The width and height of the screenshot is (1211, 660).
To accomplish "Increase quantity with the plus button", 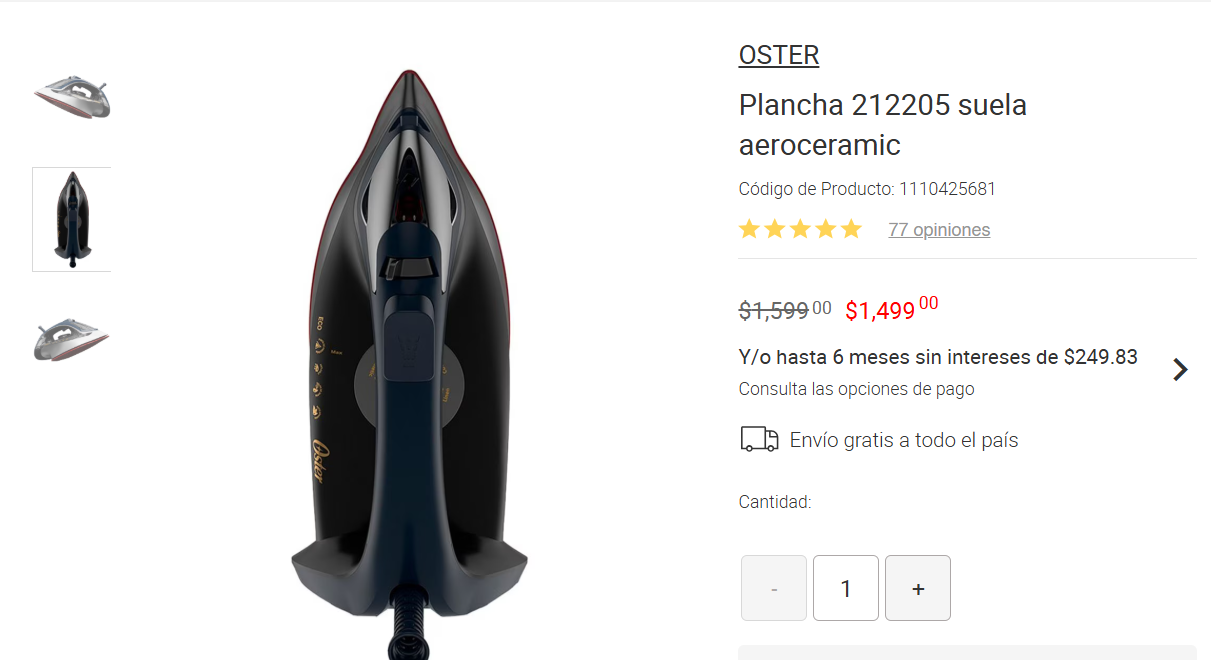I will 917,588.
